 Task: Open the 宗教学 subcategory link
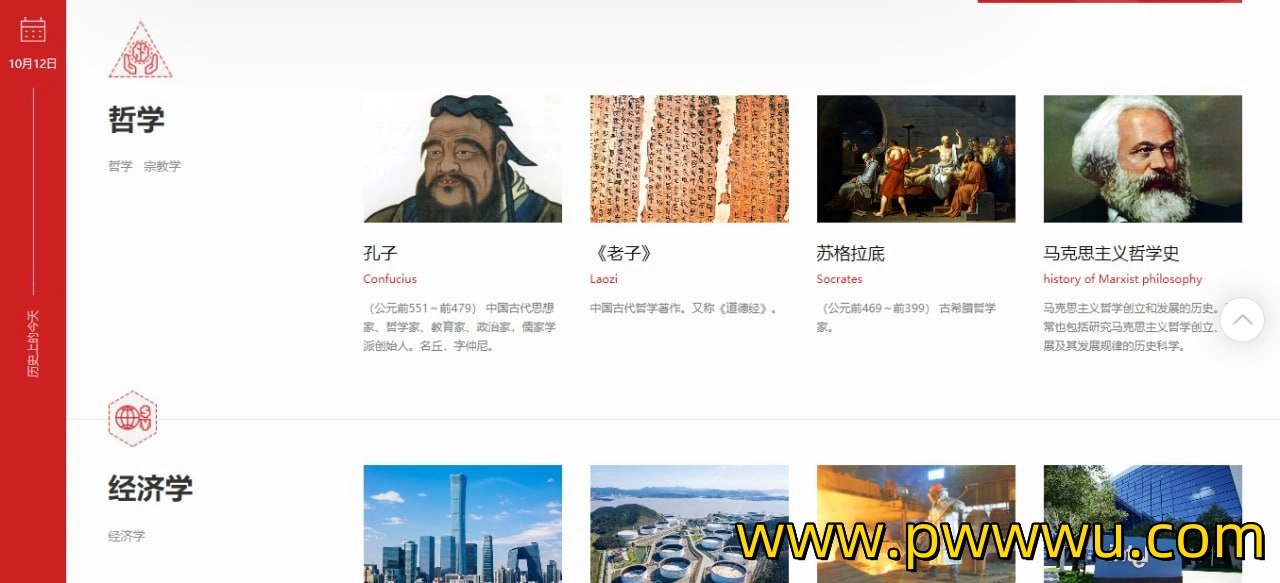click(162, 166)
